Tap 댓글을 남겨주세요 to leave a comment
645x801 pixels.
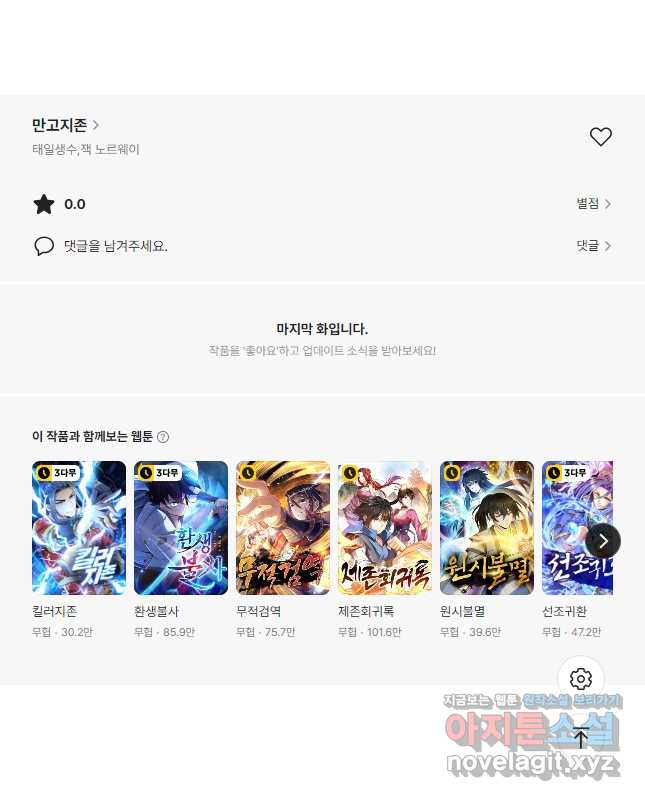pos(115,245)
